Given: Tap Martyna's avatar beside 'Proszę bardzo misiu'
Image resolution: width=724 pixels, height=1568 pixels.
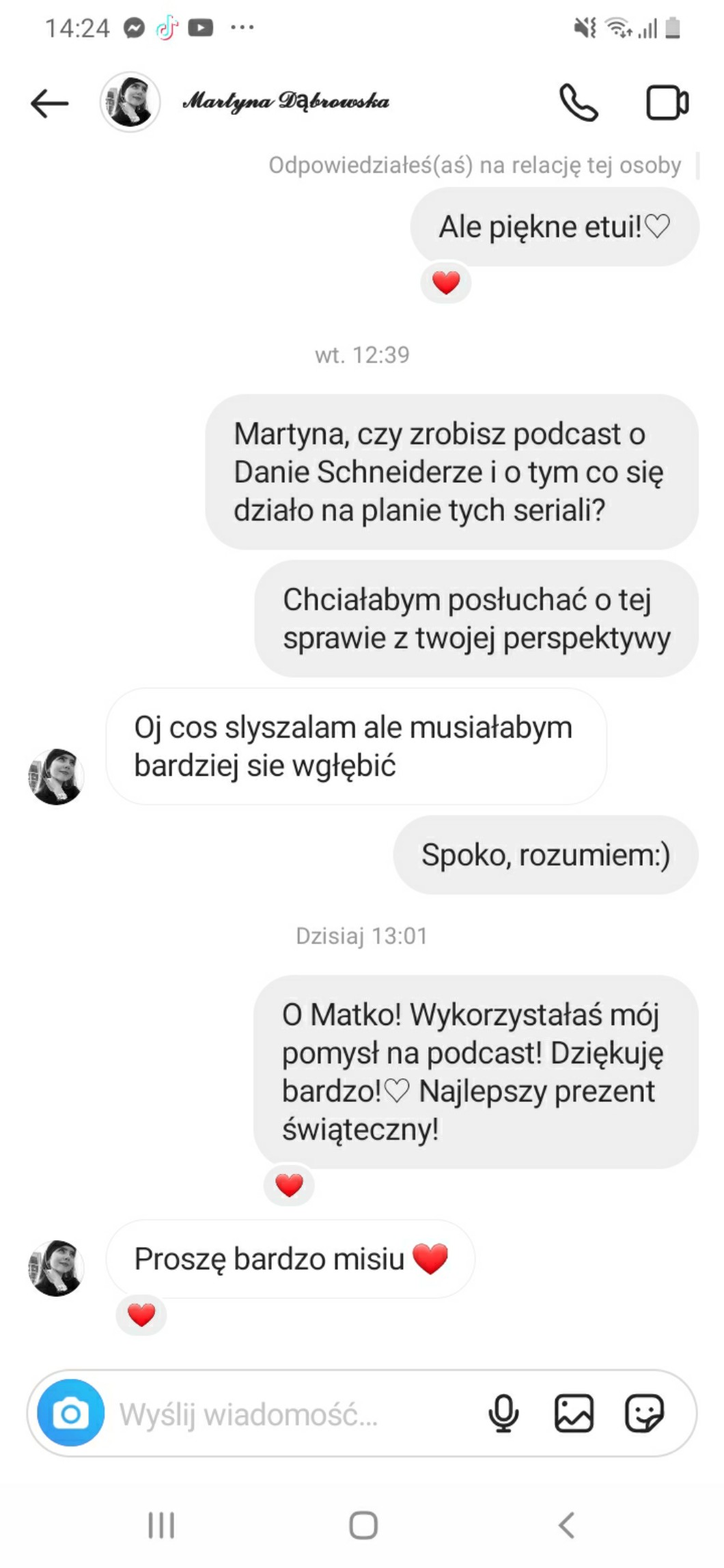Looking at the screenshot, I should coord(56,1268).
